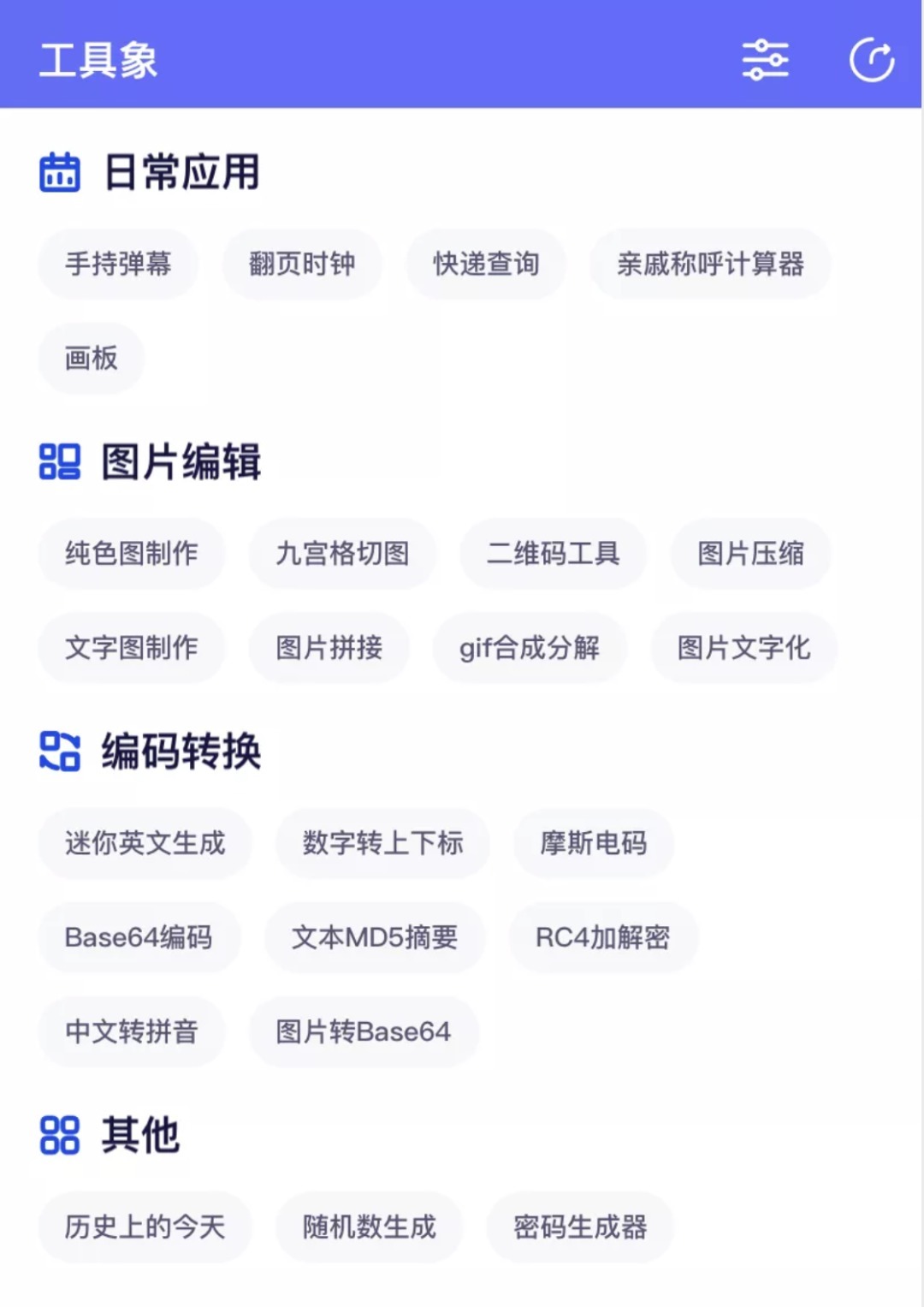
Task: Select 文本MD5摘要
Action: click(375, 937)
